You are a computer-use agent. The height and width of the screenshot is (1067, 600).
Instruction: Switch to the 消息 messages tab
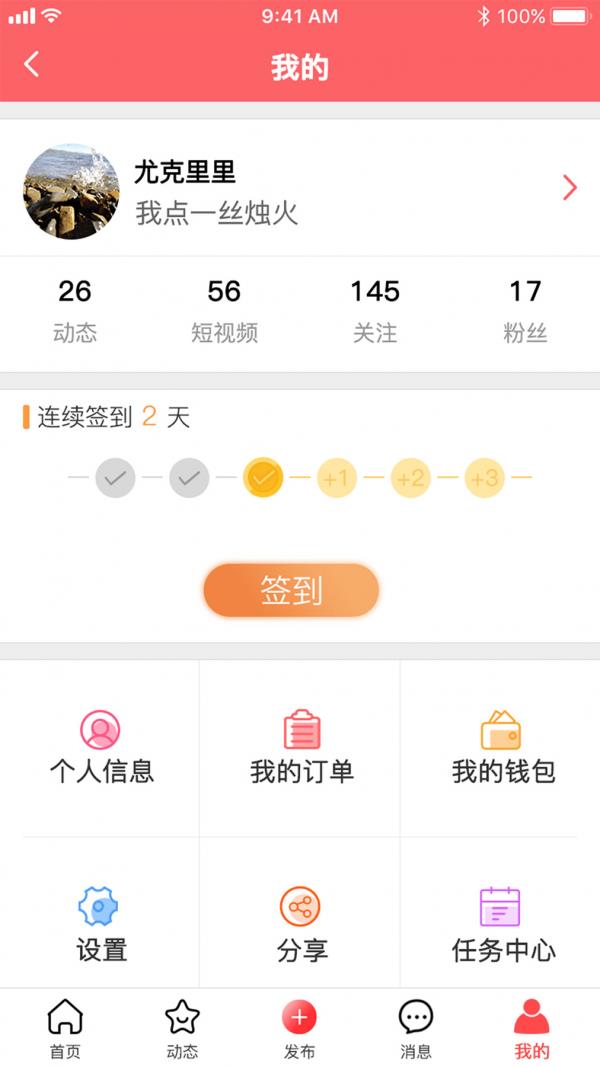click(x=416, y=1028)
